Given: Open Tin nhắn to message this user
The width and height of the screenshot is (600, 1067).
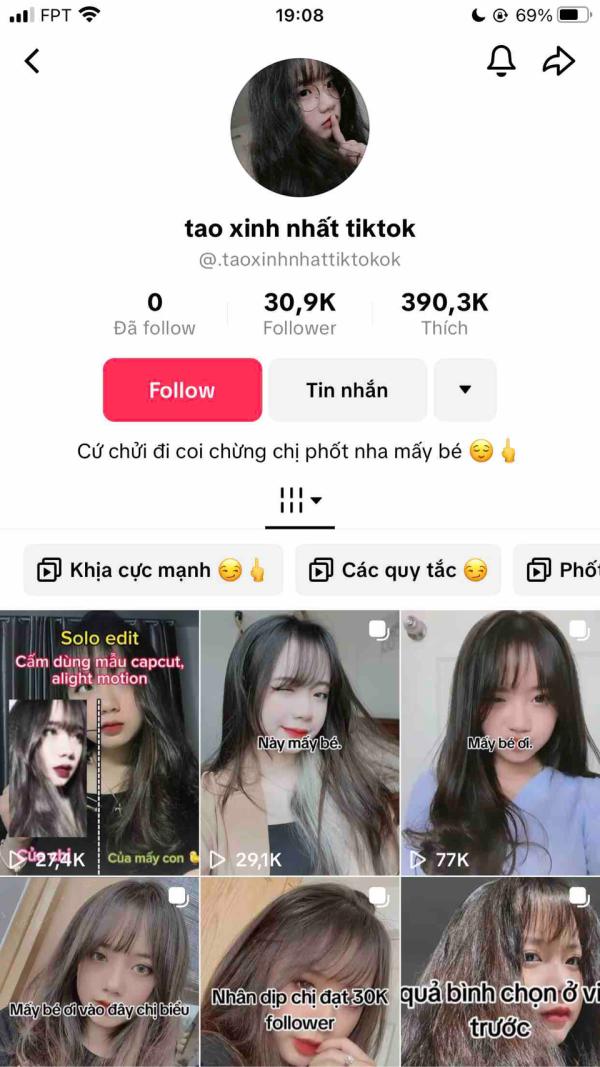Looking at the screenshot, I should (x=347, y=390).
